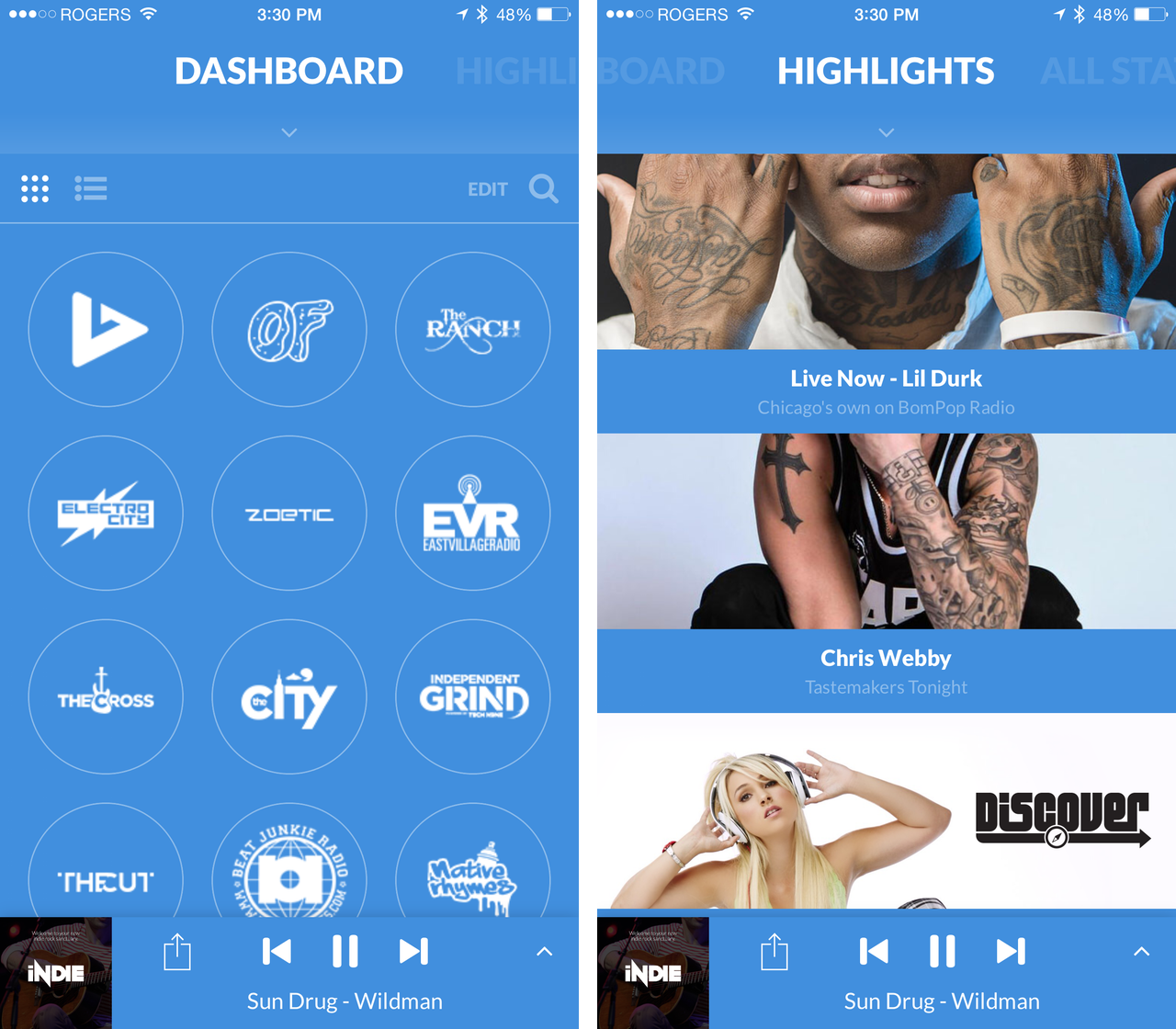Open East Village Radio station
This screenshot has width=1176, height=1029.
click(x=472, y=514)
